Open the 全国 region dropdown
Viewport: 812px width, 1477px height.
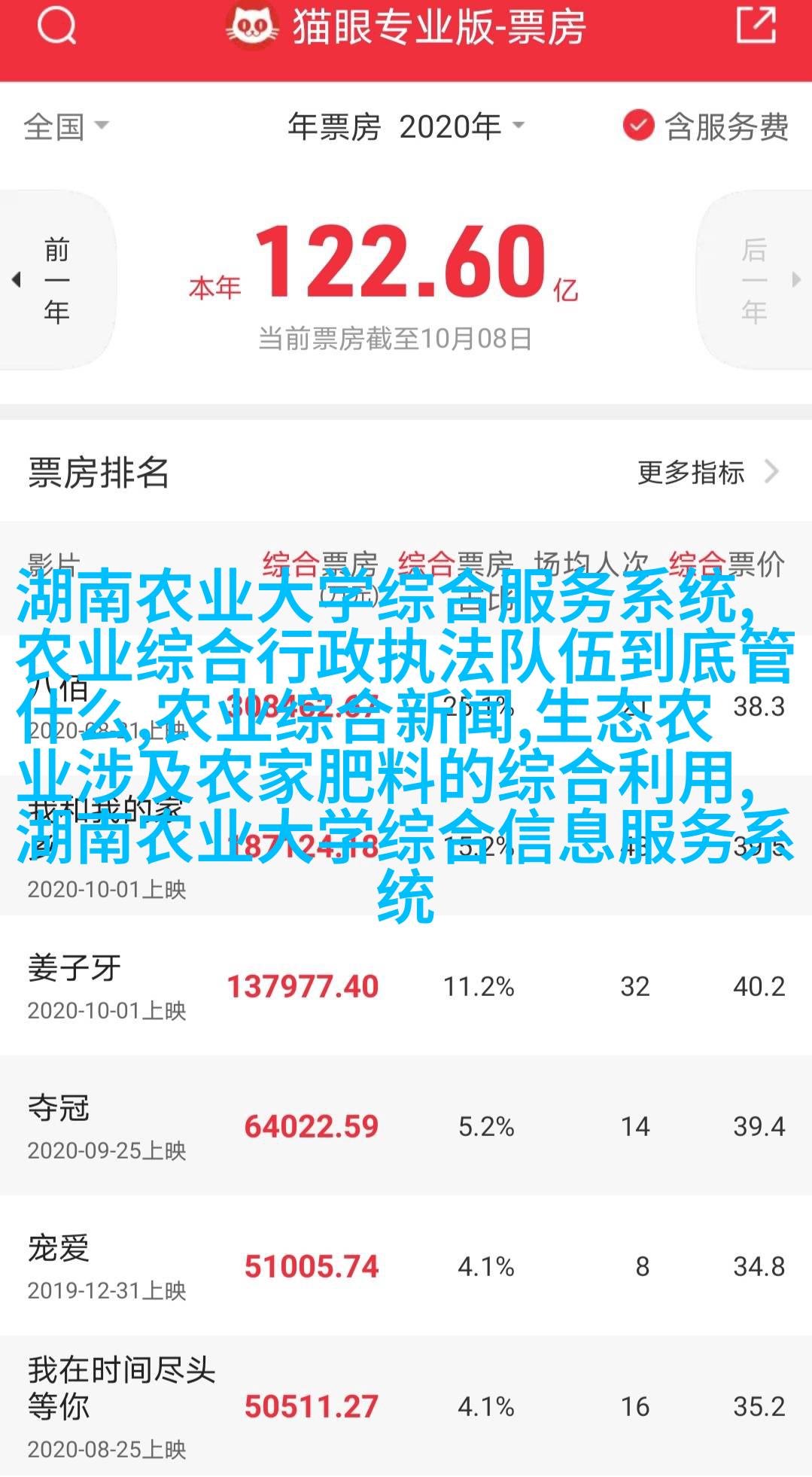(66, 126)
